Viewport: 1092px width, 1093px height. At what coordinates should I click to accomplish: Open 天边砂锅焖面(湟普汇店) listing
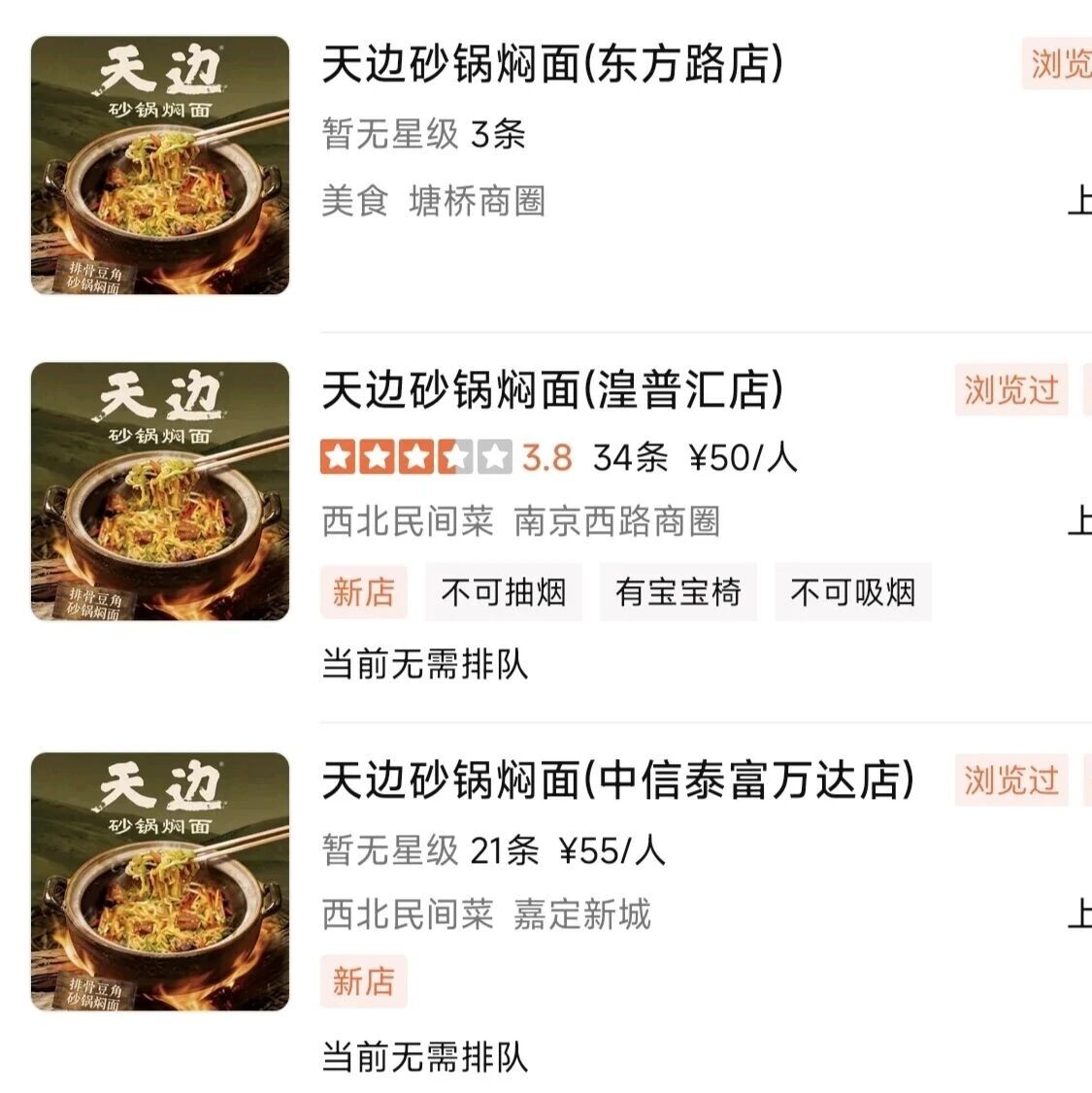pyautogui.click(x=552, y=390)
